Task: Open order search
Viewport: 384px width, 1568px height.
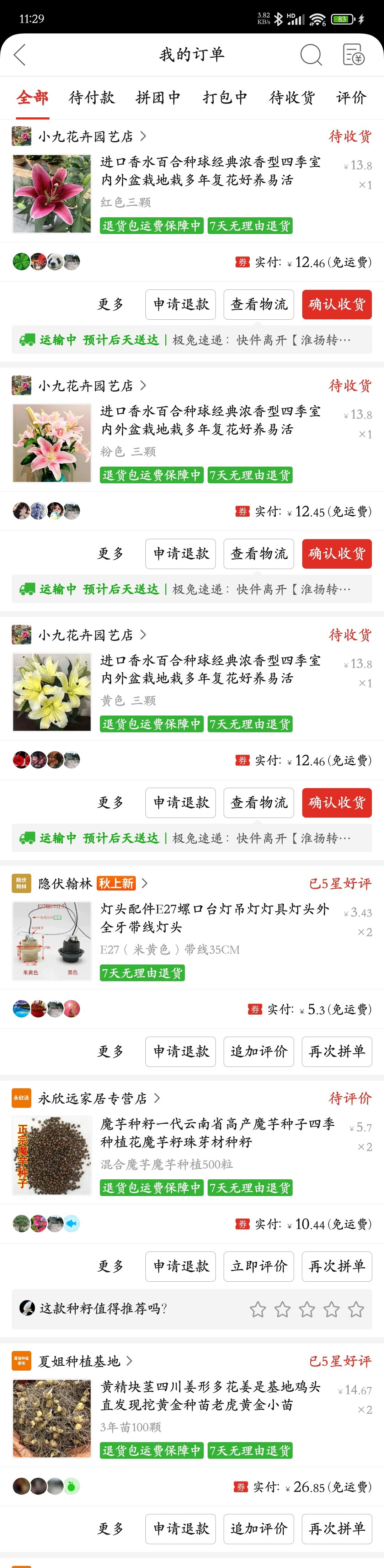Action: point(310,55)
